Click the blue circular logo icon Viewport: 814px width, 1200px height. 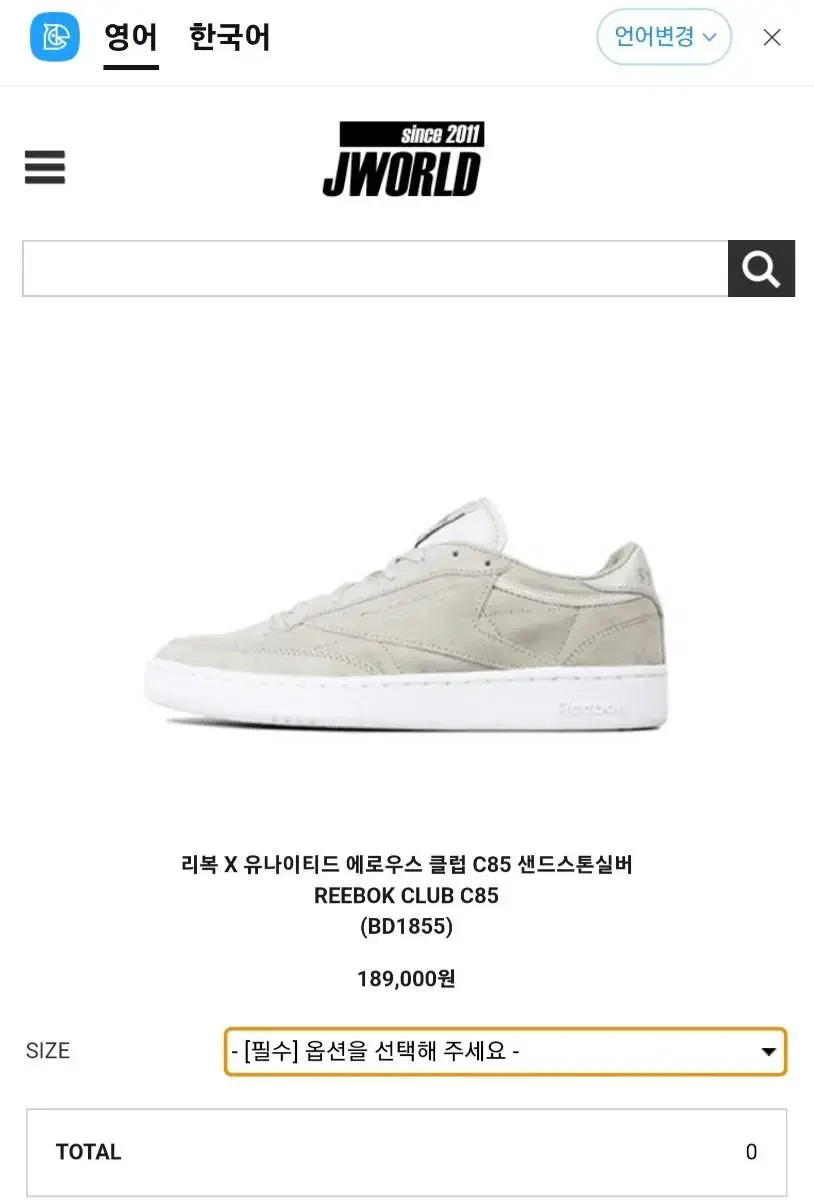[x=55, y=38]
